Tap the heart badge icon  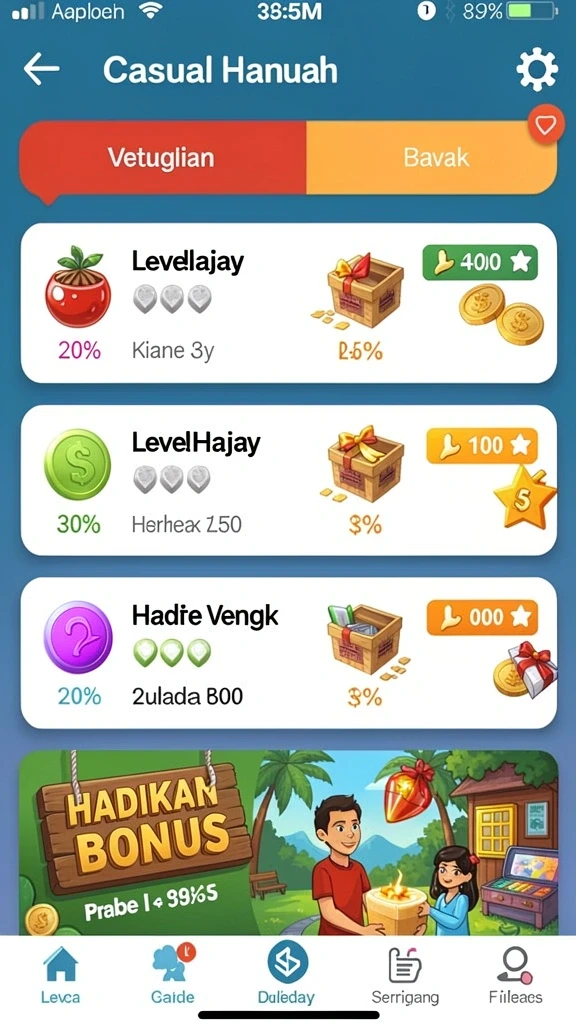(x=545, y=124)
